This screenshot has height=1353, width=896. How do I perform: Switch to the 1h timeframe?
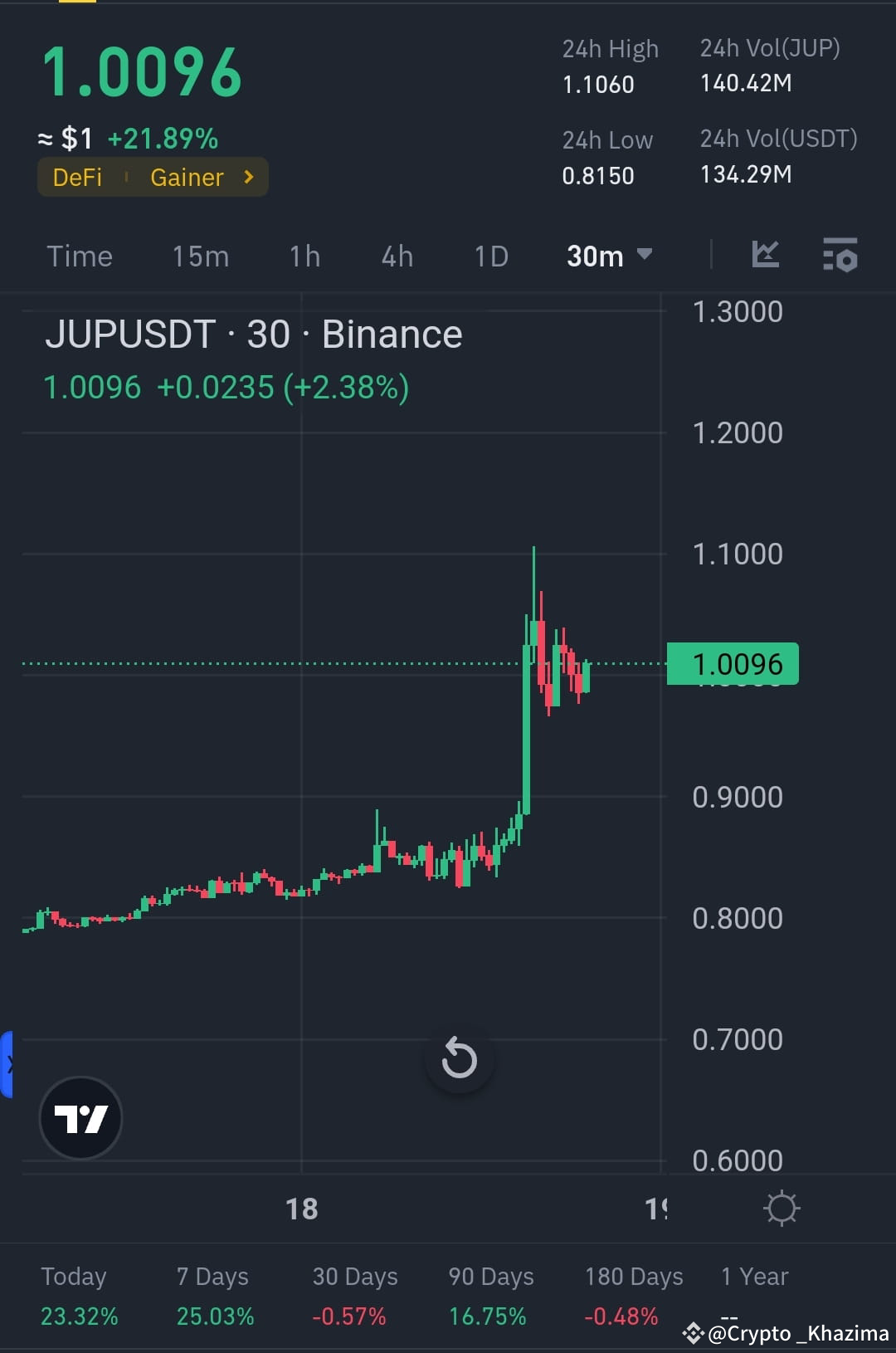pos(304,256)
